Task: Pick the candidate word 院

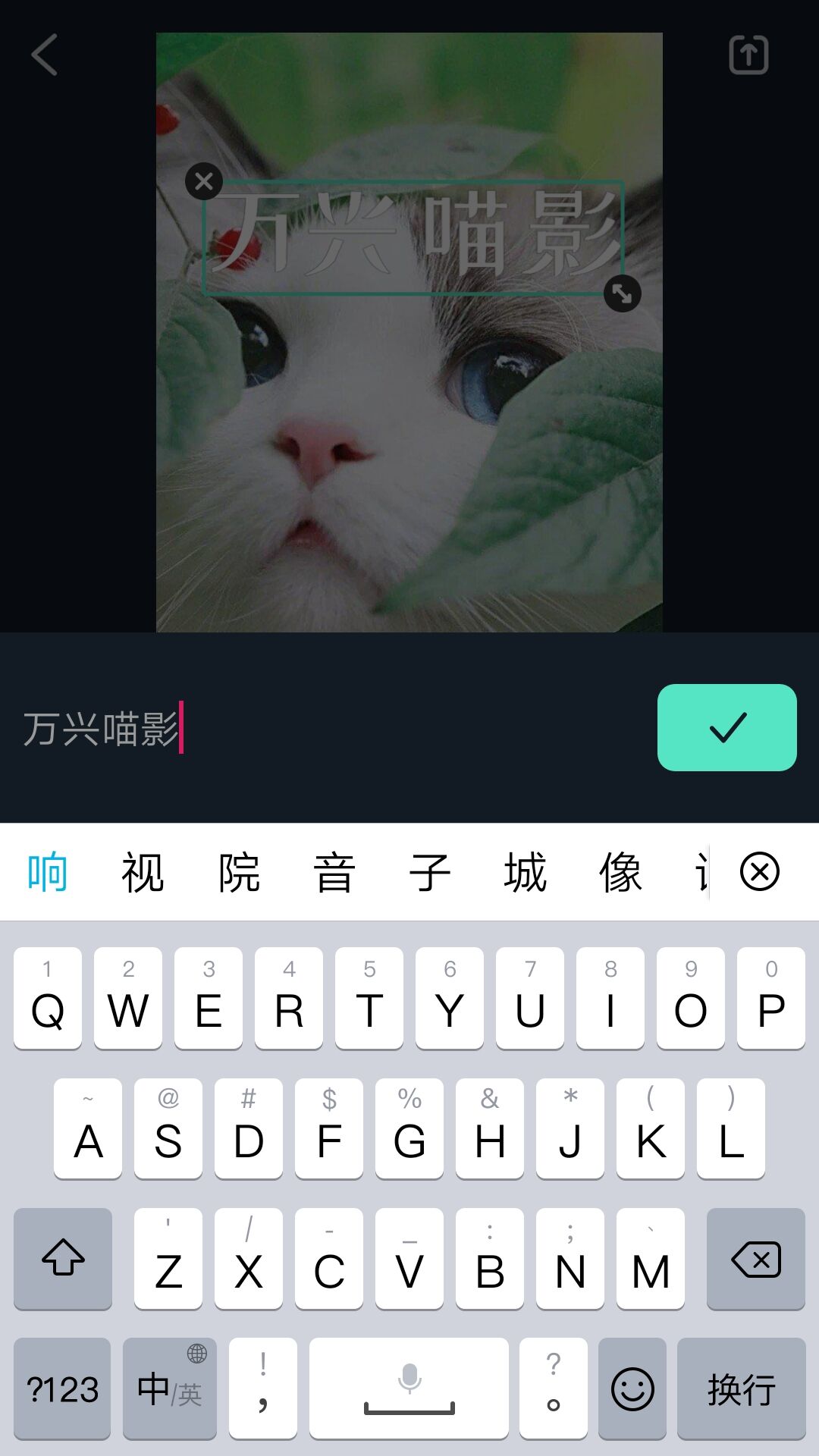Action: (x=239, y=872)
